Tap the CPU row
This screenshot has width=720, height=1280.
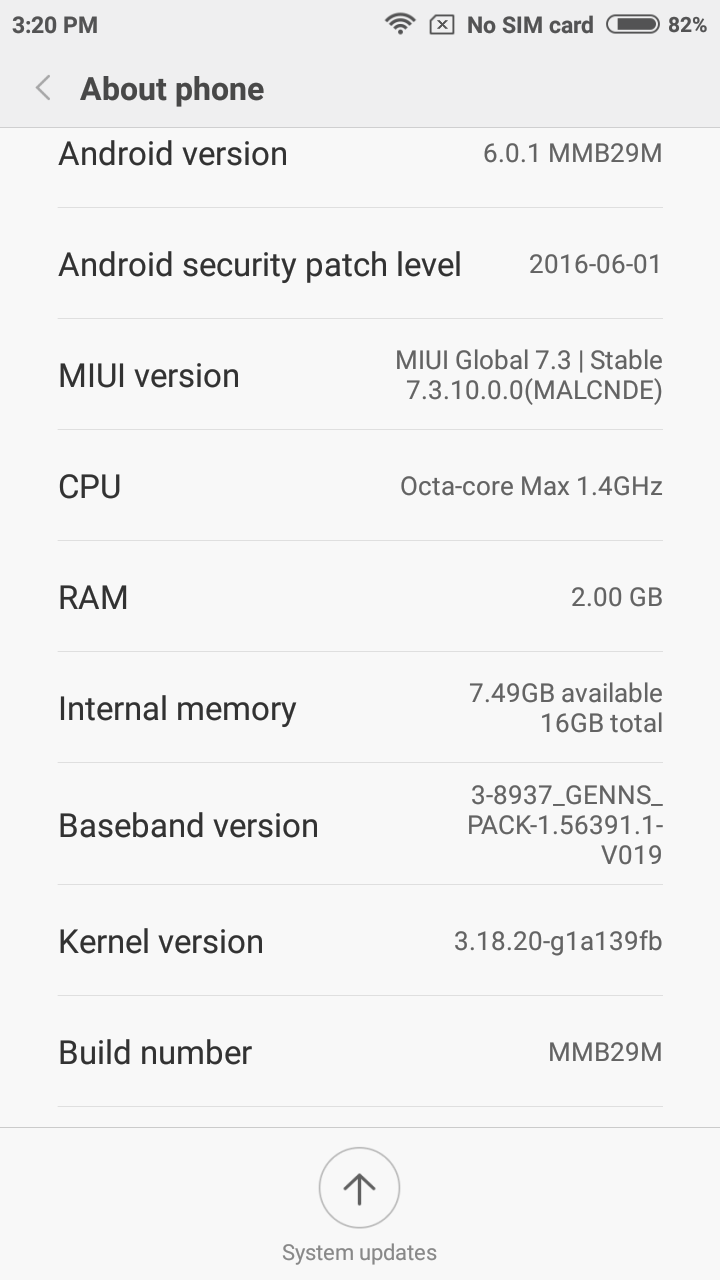point(360,486)
